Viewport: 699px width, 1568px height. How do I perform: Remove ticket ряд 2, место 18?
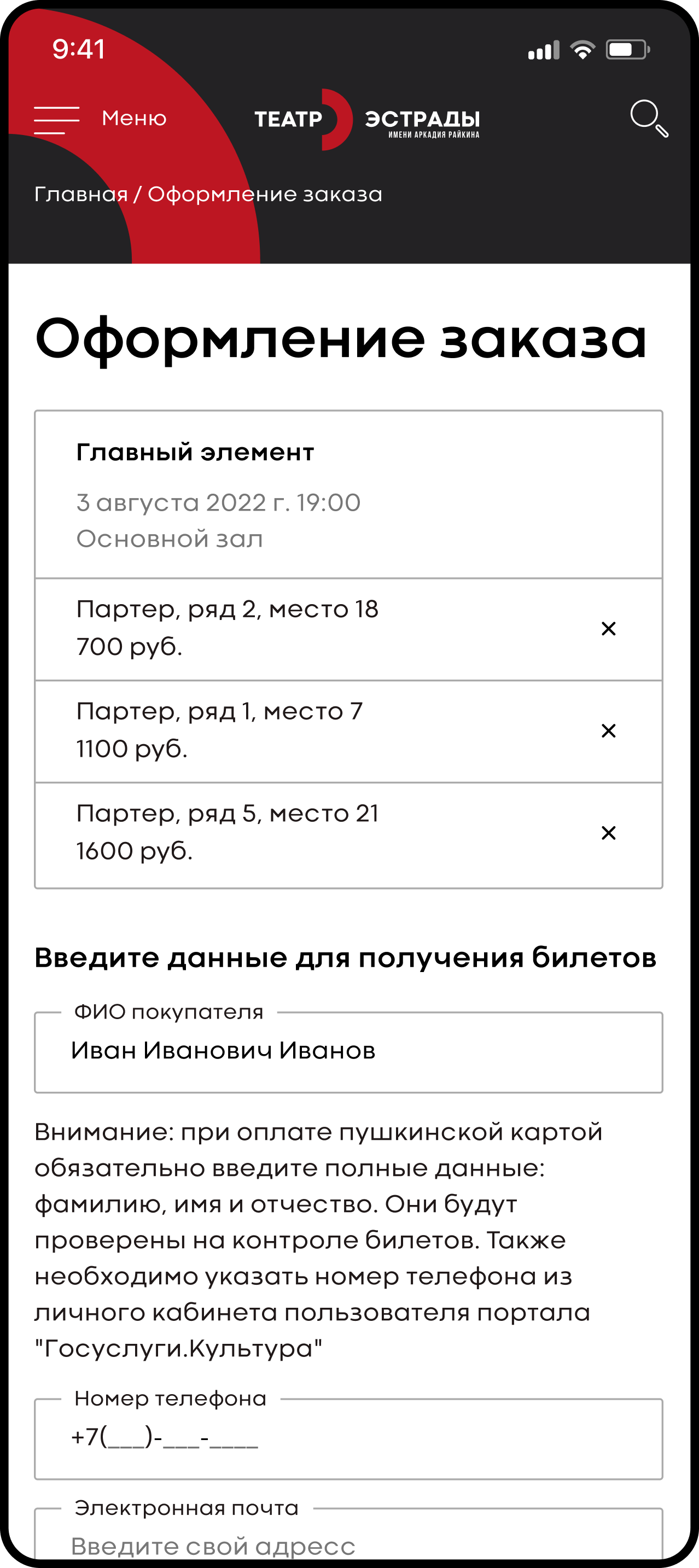click(608, 629)
